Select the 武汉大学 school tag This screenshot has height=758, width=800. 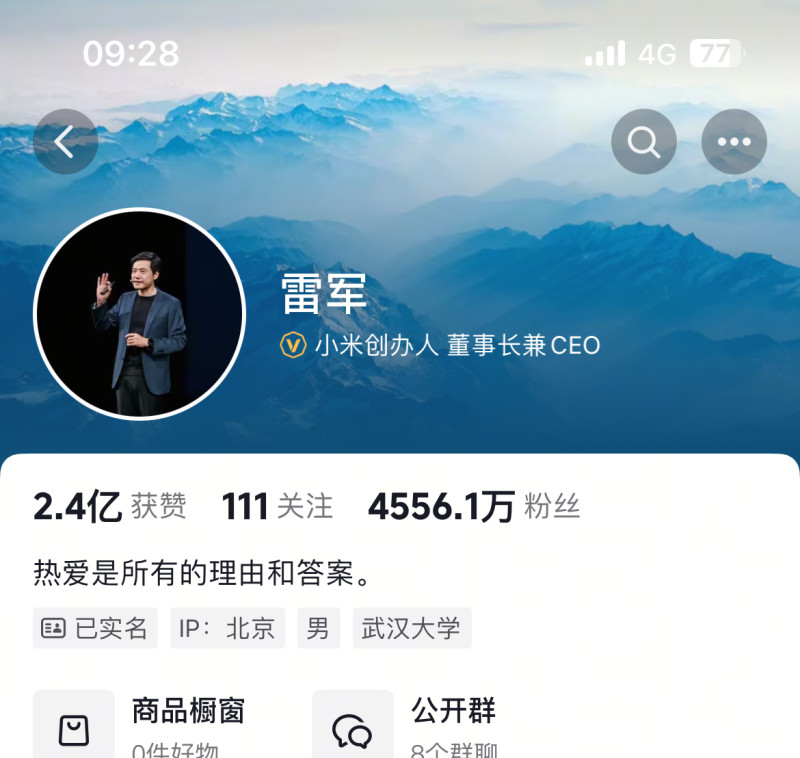[x=411, y=628]
